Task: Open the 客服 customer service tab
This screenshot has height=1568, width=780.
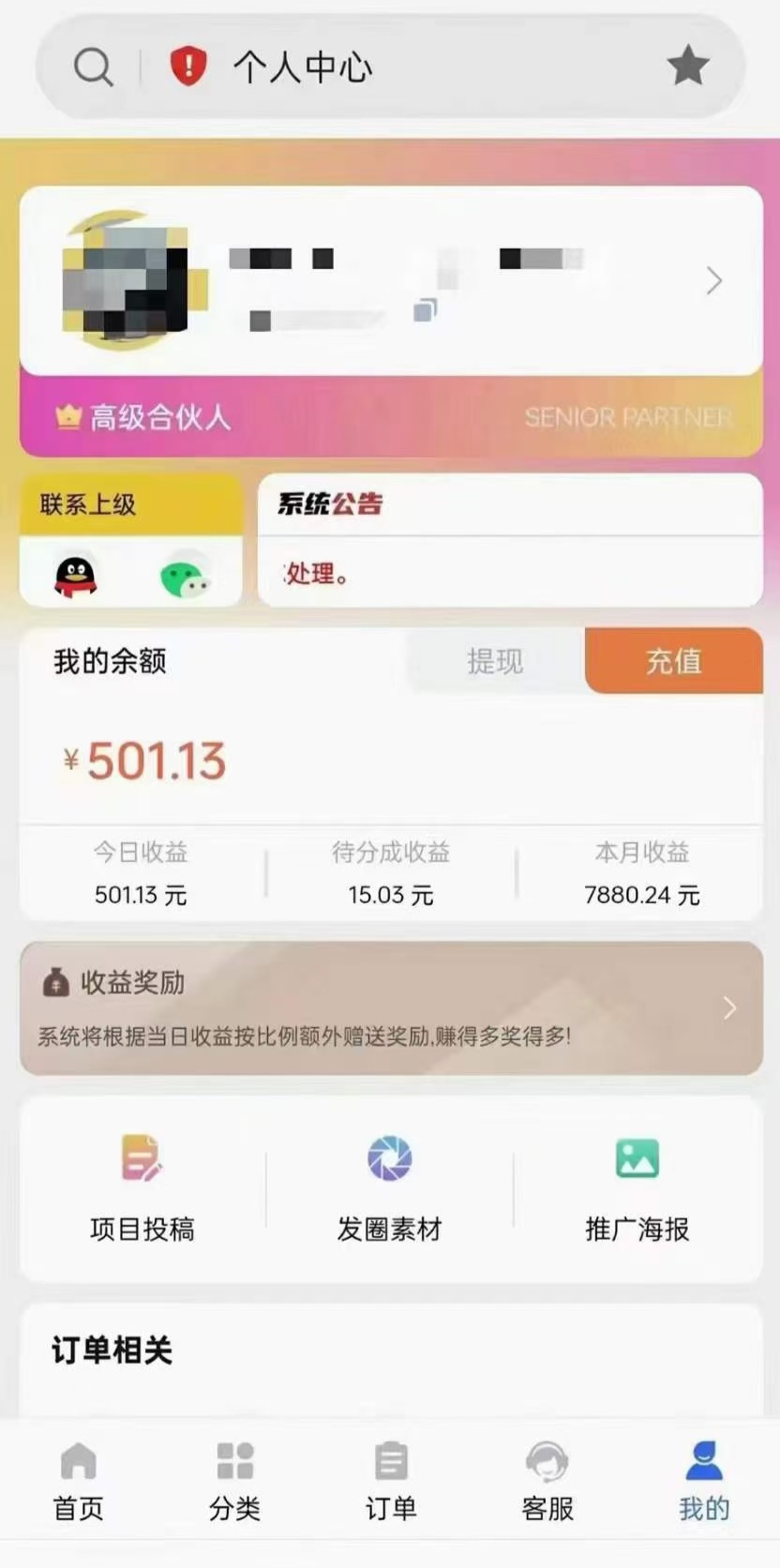Action: 547,1482
